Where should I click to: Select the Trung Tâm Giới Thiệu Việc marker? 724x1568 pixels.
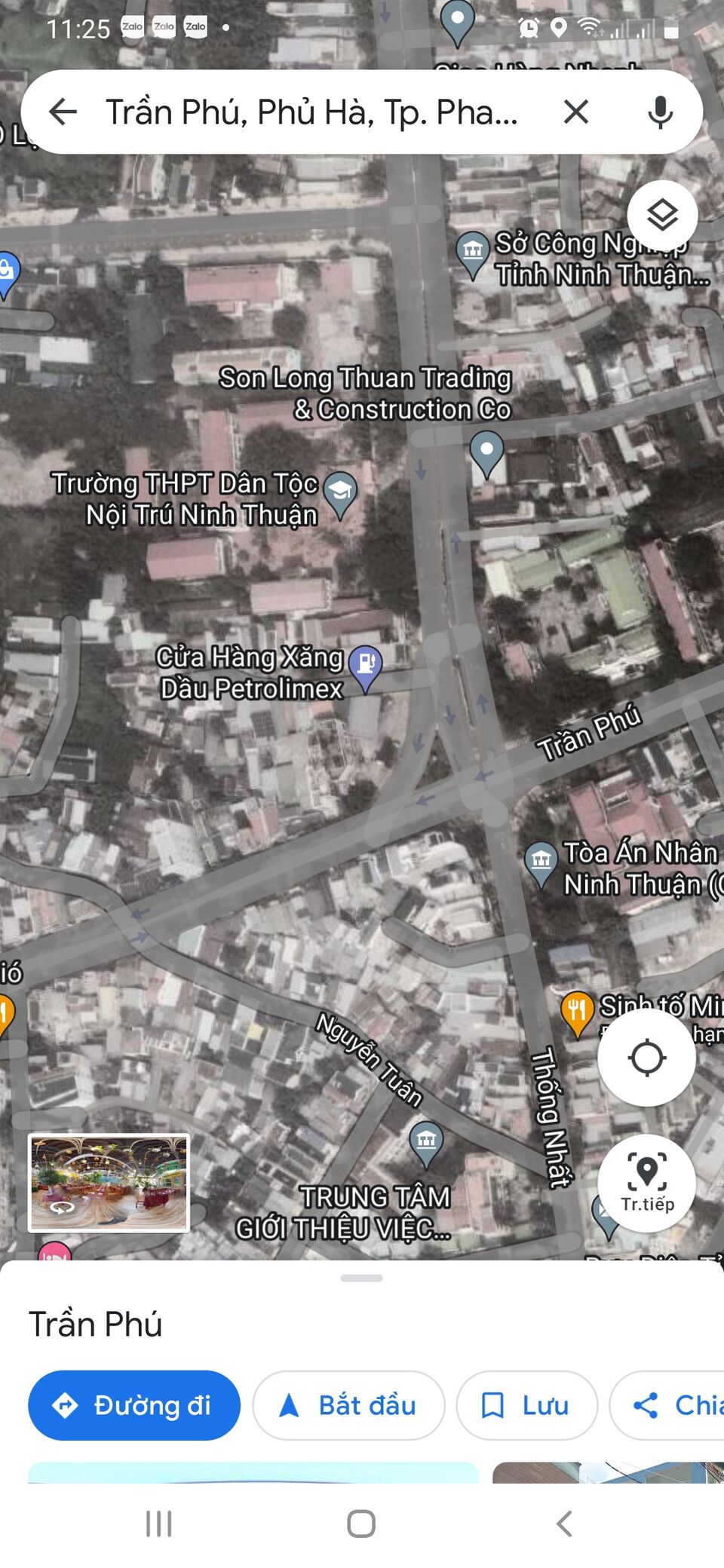click(x=426, y=1141)
